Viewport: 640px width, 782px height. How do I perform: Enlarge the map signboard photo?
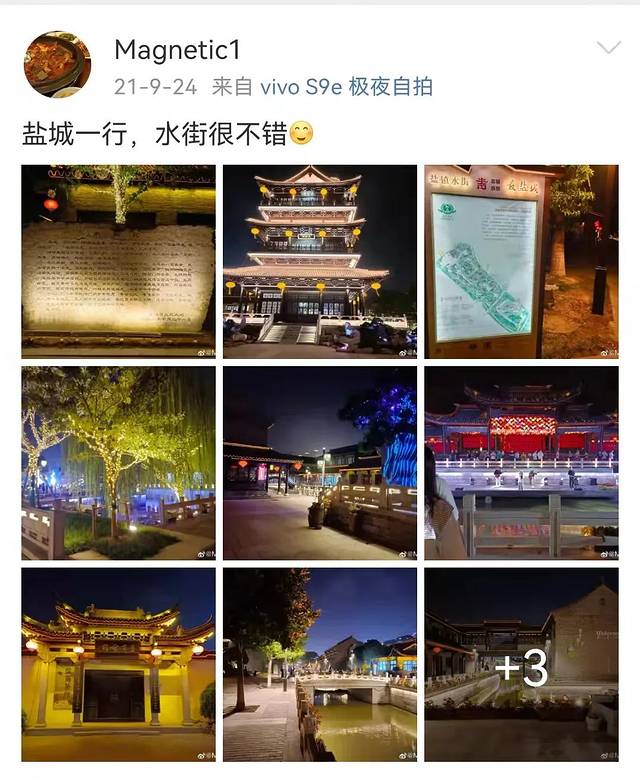pos(521,262)
